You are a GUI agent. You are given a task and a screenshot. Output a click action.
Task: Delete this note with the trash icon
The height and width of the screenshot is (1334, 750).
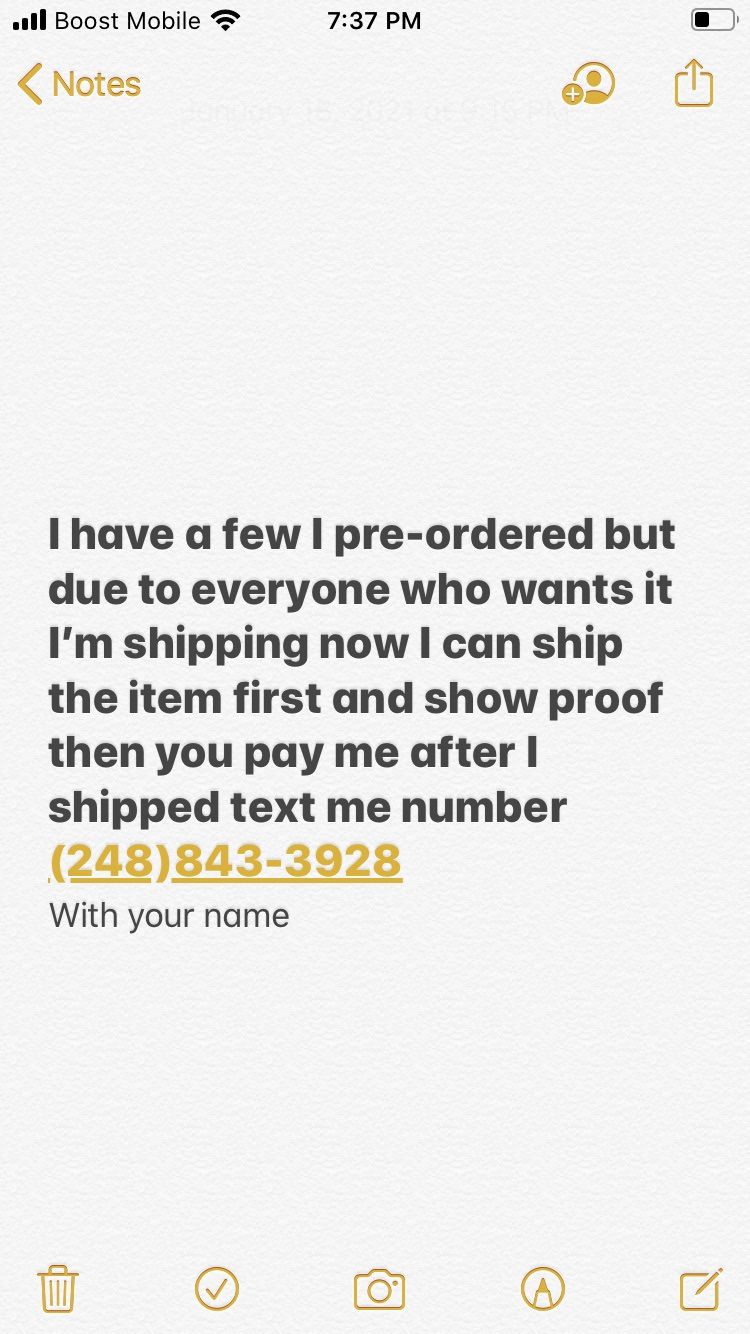(58, 1288)
